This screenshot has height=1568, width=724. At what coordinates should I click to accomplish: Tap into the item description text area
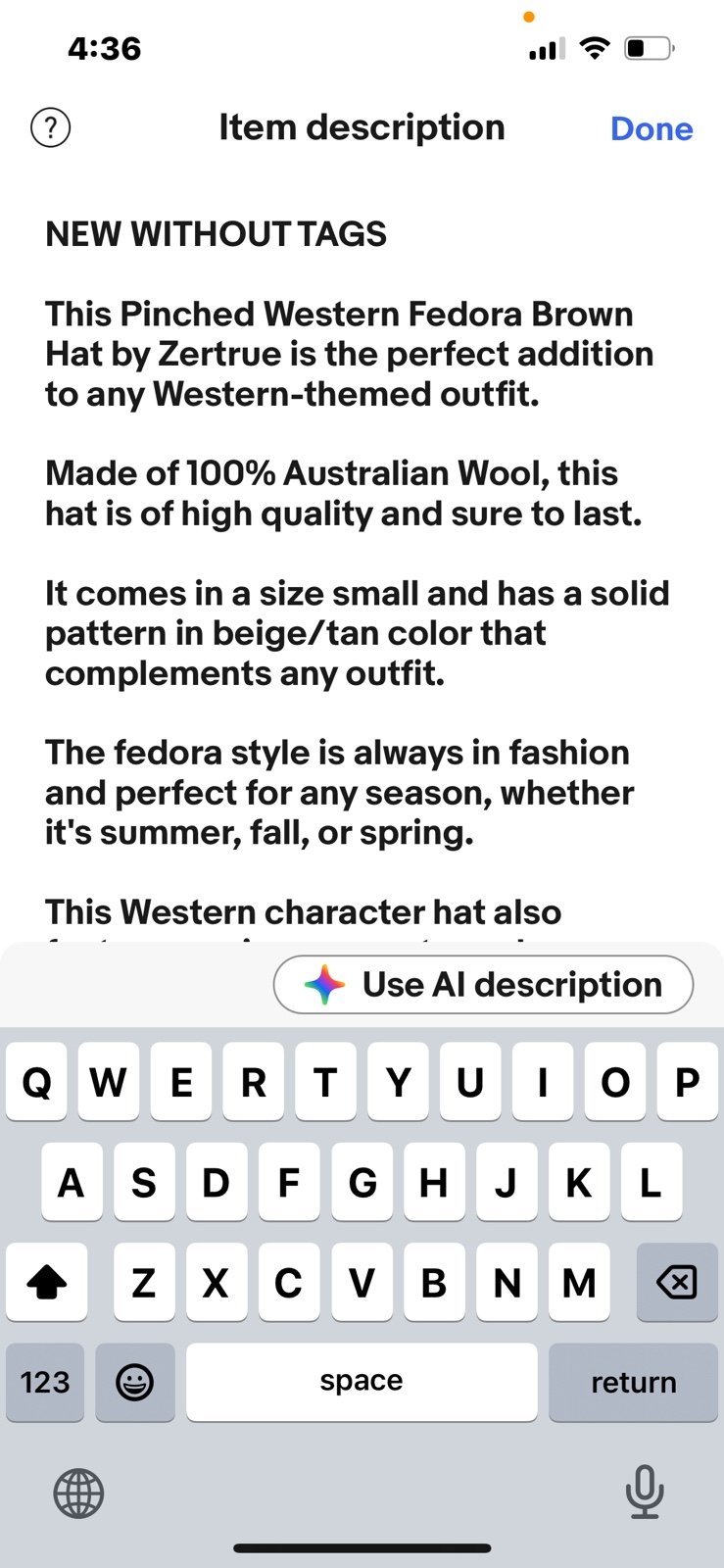point(362,573)
